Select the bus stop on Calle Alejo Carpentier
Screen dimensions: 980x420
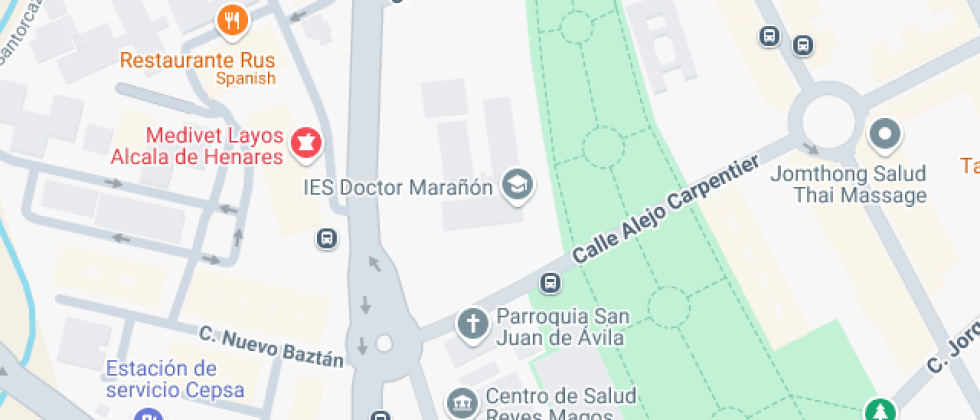549,282
